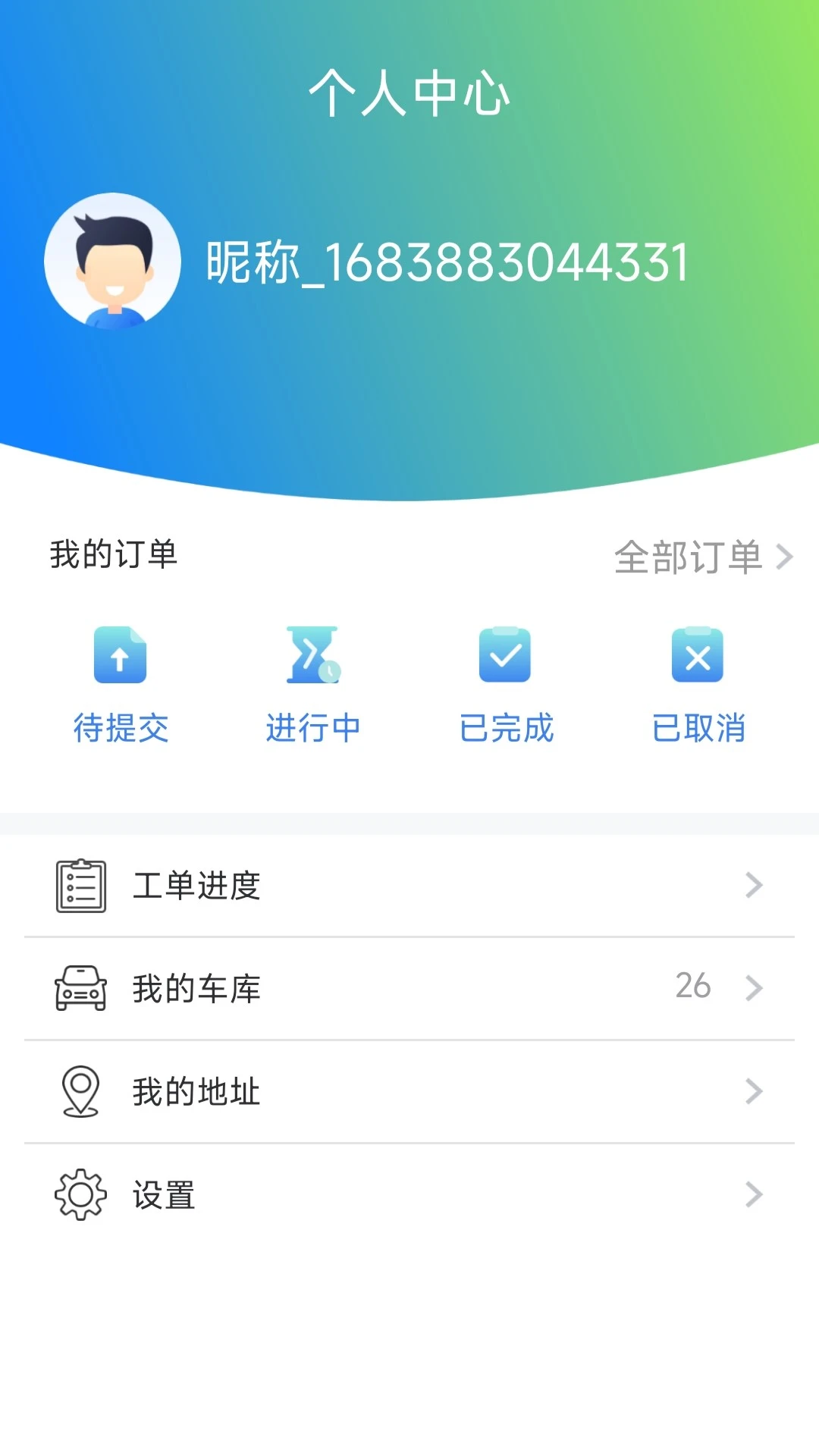Open the 我的车库 list item

coord(409,987)
